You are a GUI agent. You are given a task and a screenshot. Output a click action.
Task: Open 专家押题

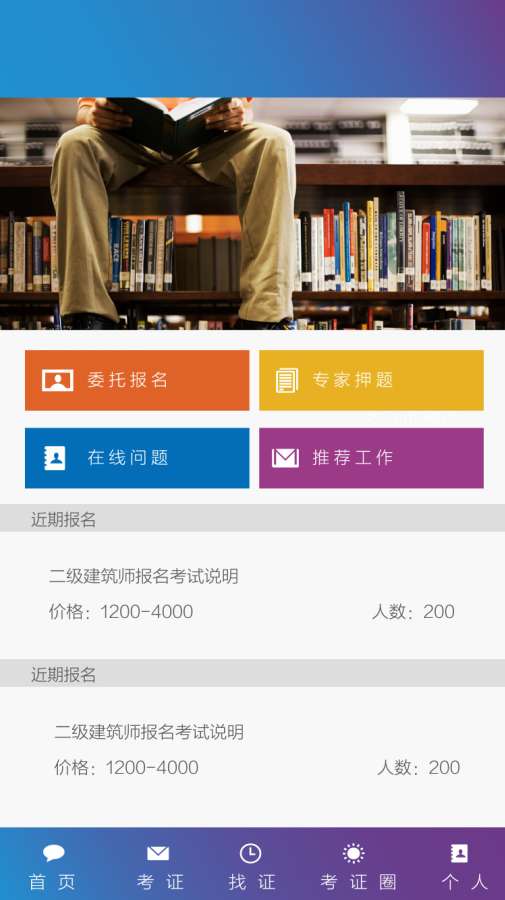[371, 380]
